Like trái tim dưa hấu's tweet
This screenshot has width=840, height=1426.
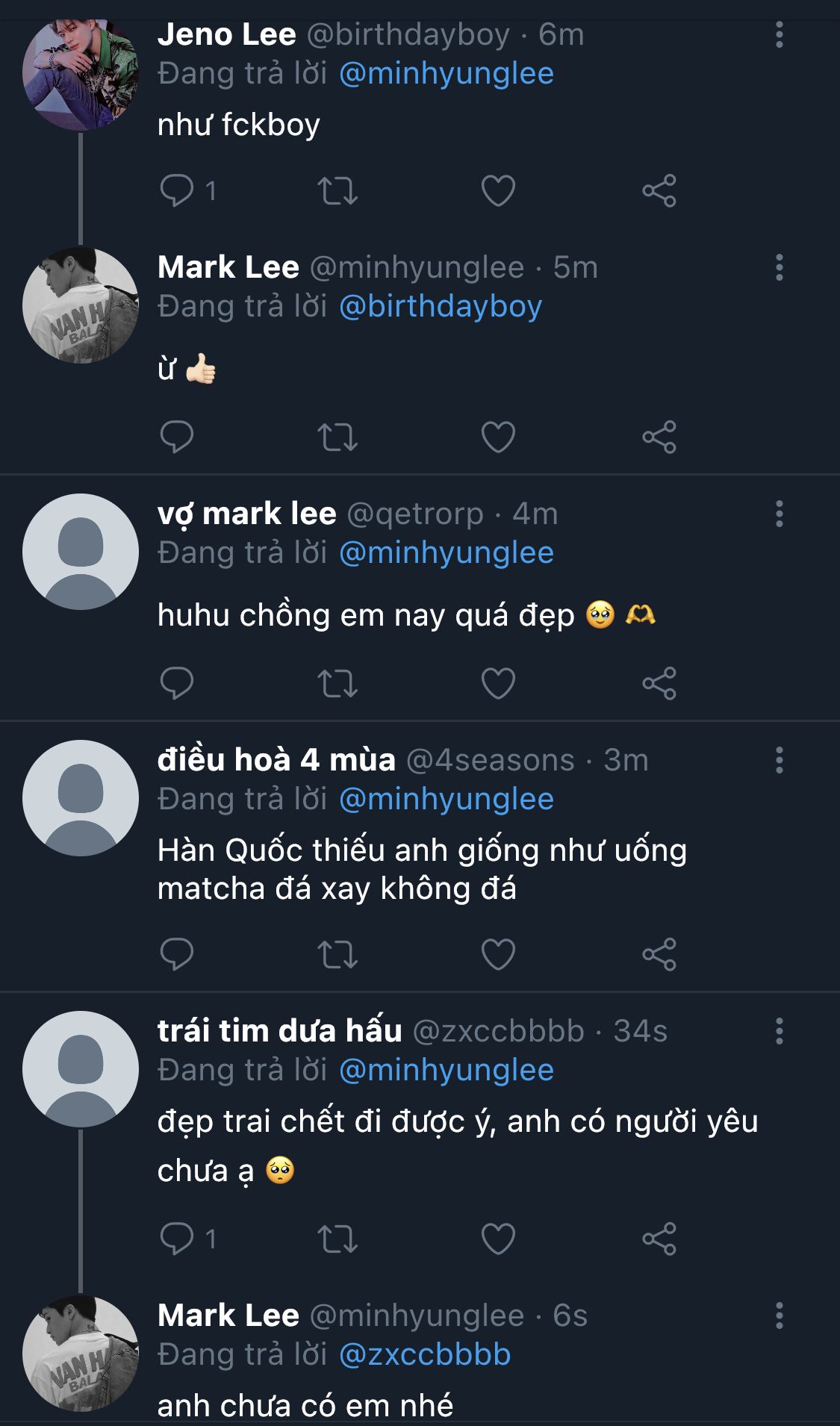tap(498, 1239)
